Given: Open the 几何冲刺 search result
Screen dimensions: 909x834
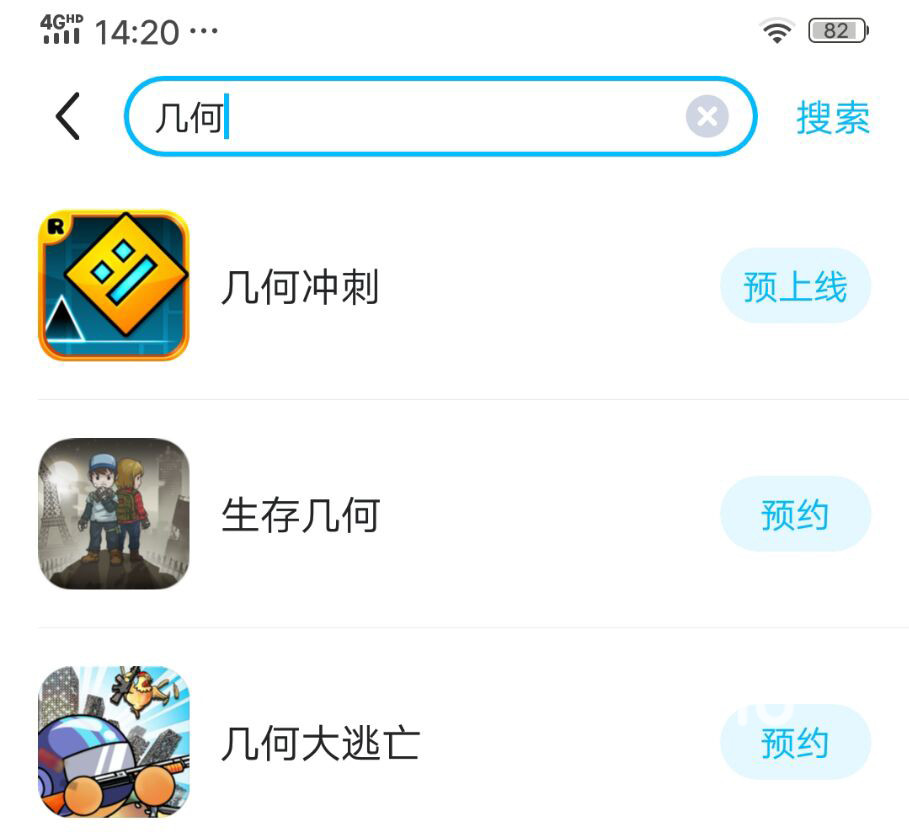Looking at the screenshot, I should click(300, 288).
